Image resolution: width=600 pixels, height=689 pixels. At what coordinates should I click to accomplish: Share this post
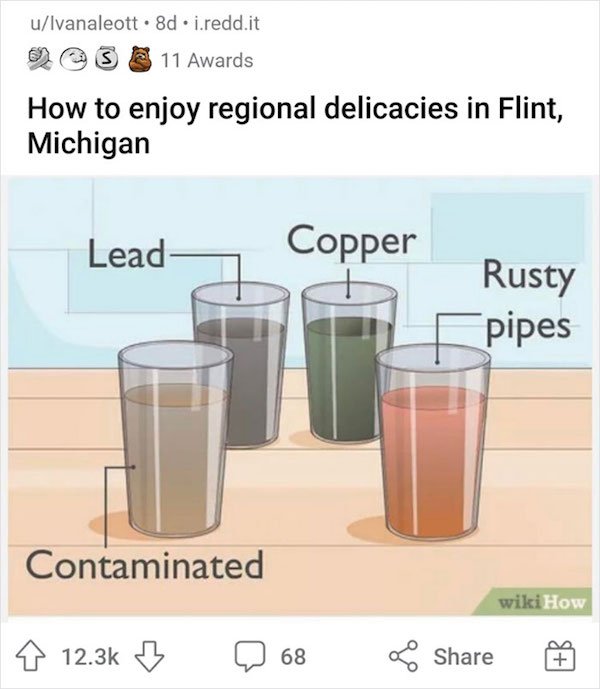pyautogui.click(x=443, y=656)
